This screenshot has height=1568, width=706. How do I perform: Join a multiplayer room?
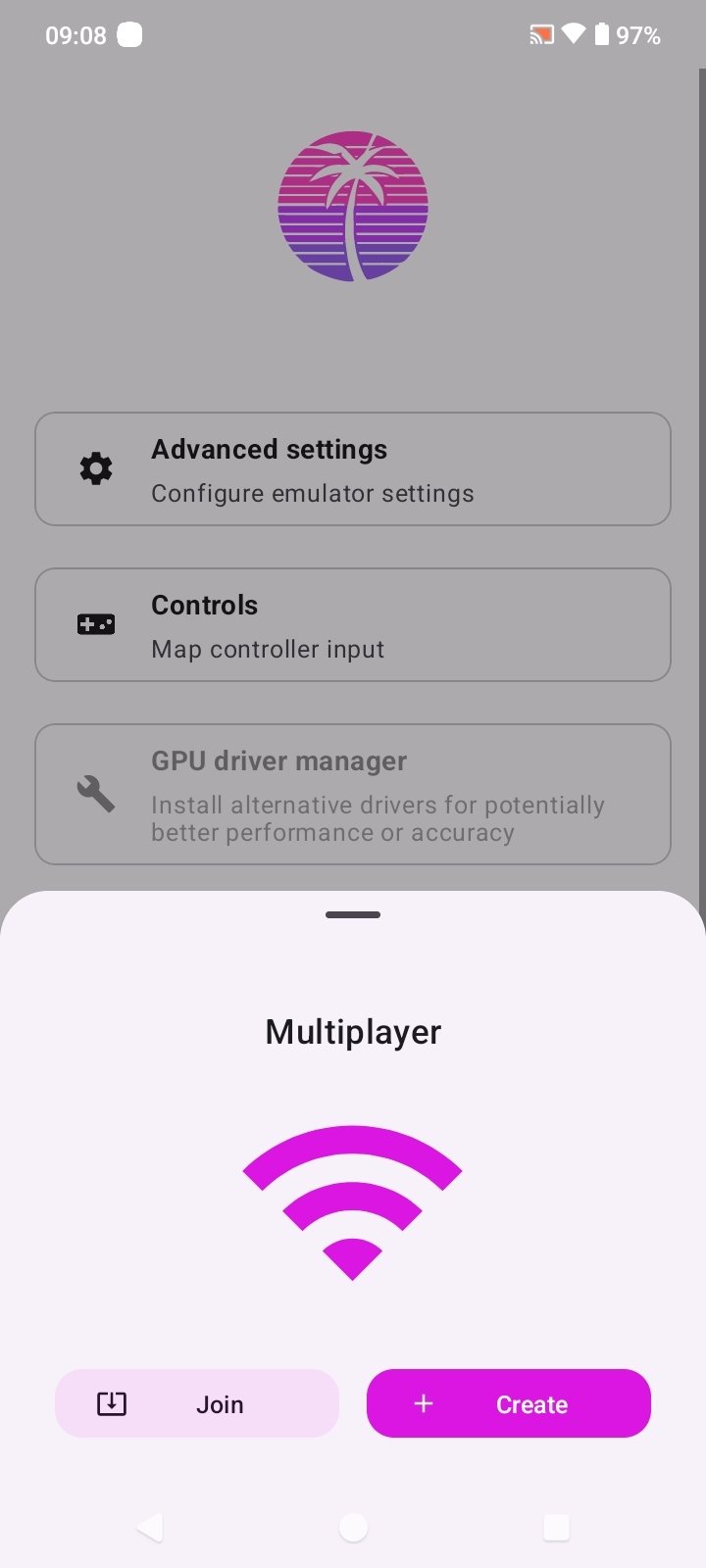pyautogui.click(x=197, y=1403)
